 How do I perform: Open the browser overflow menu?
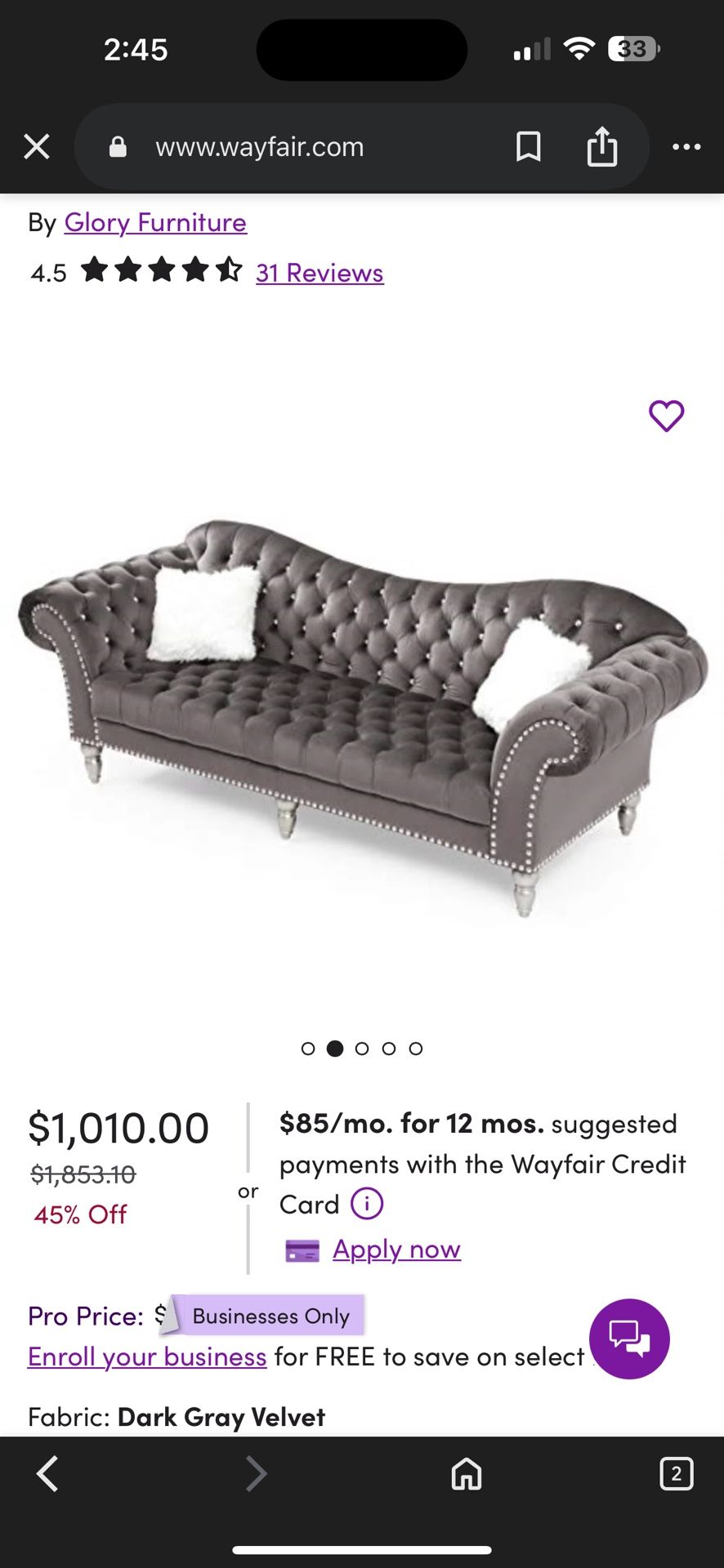(x=686, y=147)
